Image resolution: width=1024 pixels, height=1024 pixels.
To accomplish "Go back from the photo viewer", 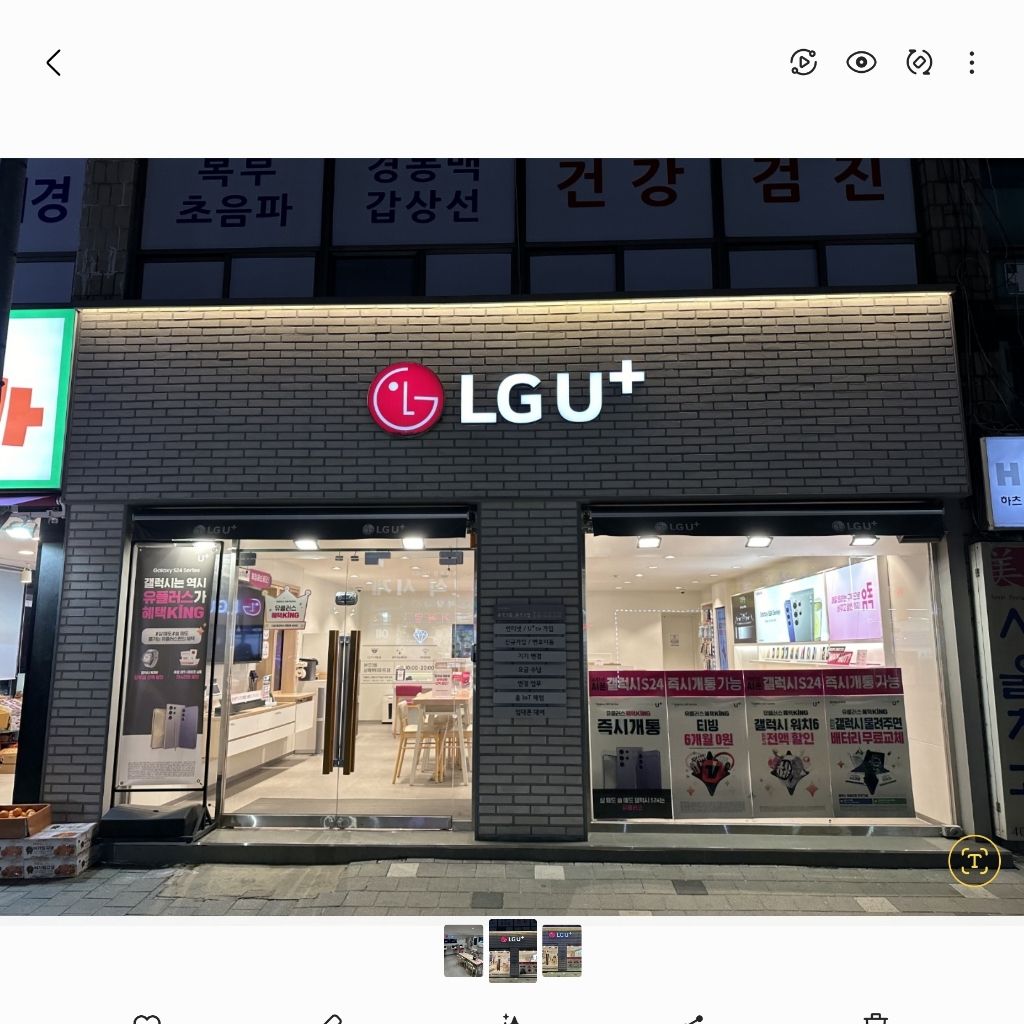I will click(54, 63).
